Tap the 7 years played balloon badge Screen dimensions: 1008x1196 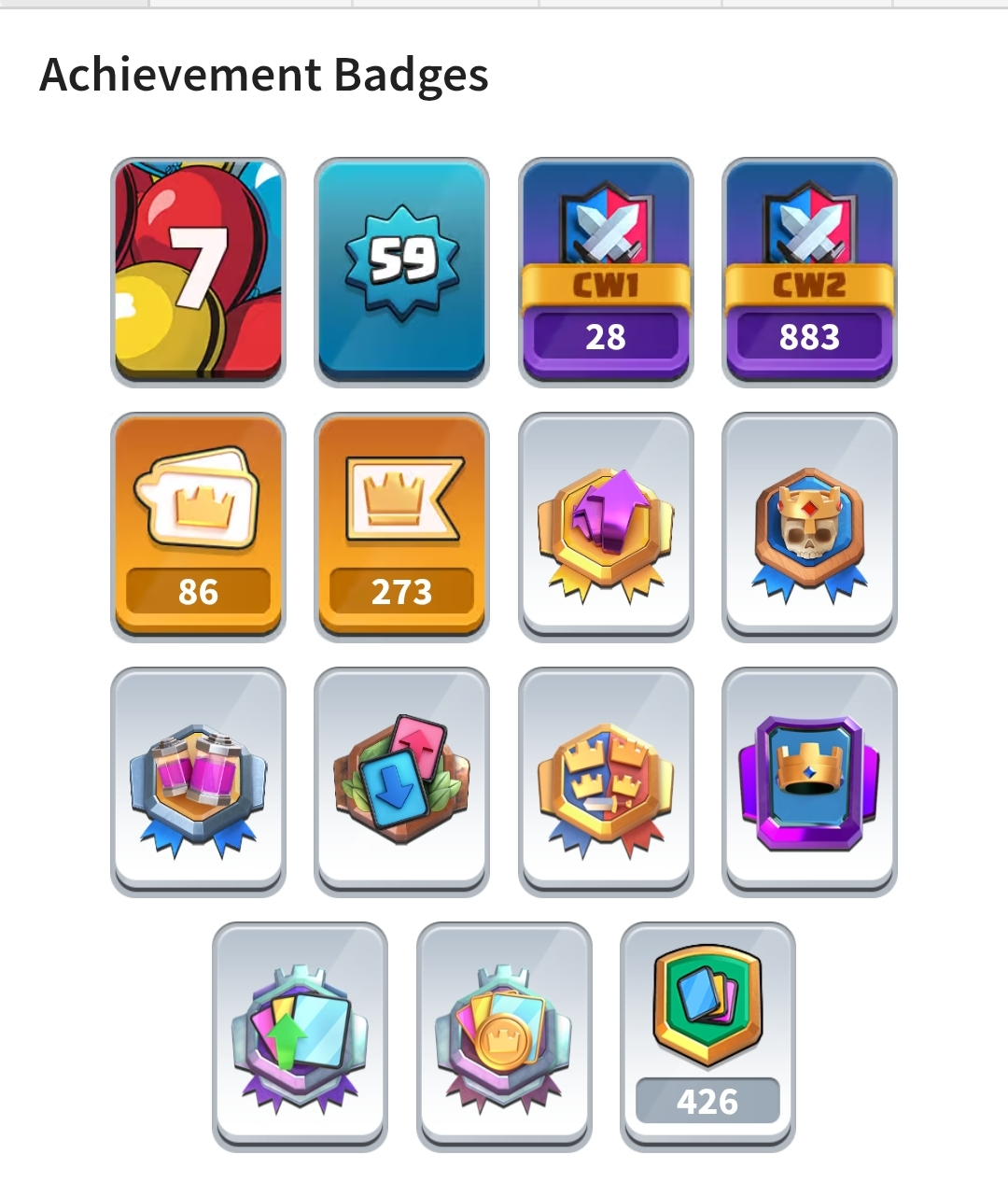click(198, 271)
